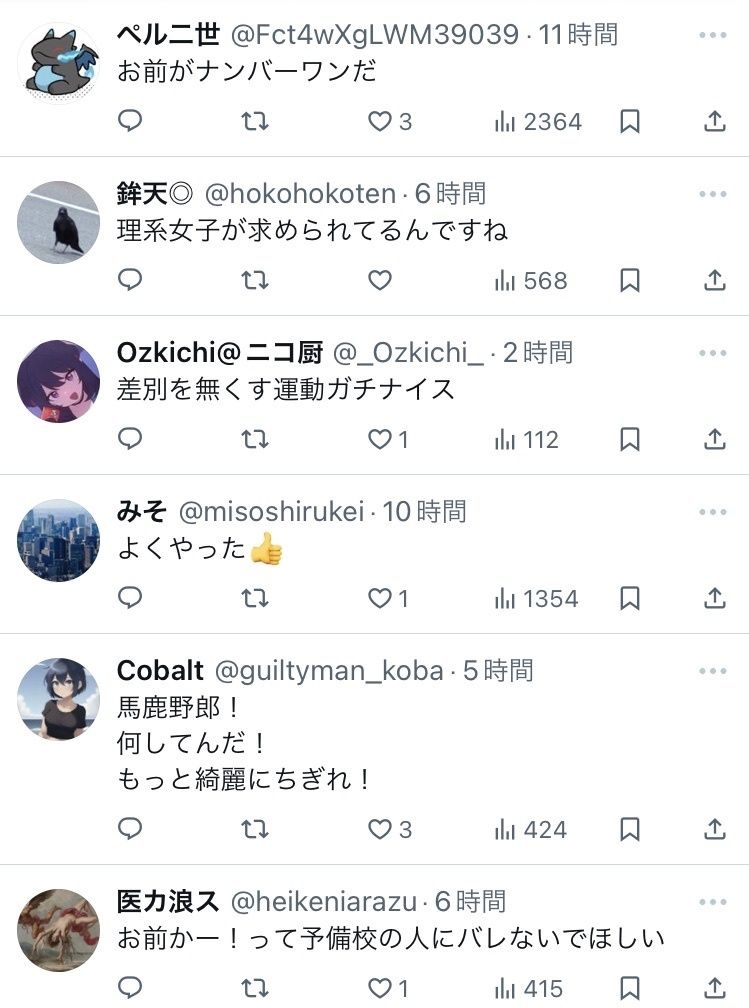This screenshot has width=749, height=1008.
Task: Repost 鉾天◎'s comment
Action: tap(255, 281)
